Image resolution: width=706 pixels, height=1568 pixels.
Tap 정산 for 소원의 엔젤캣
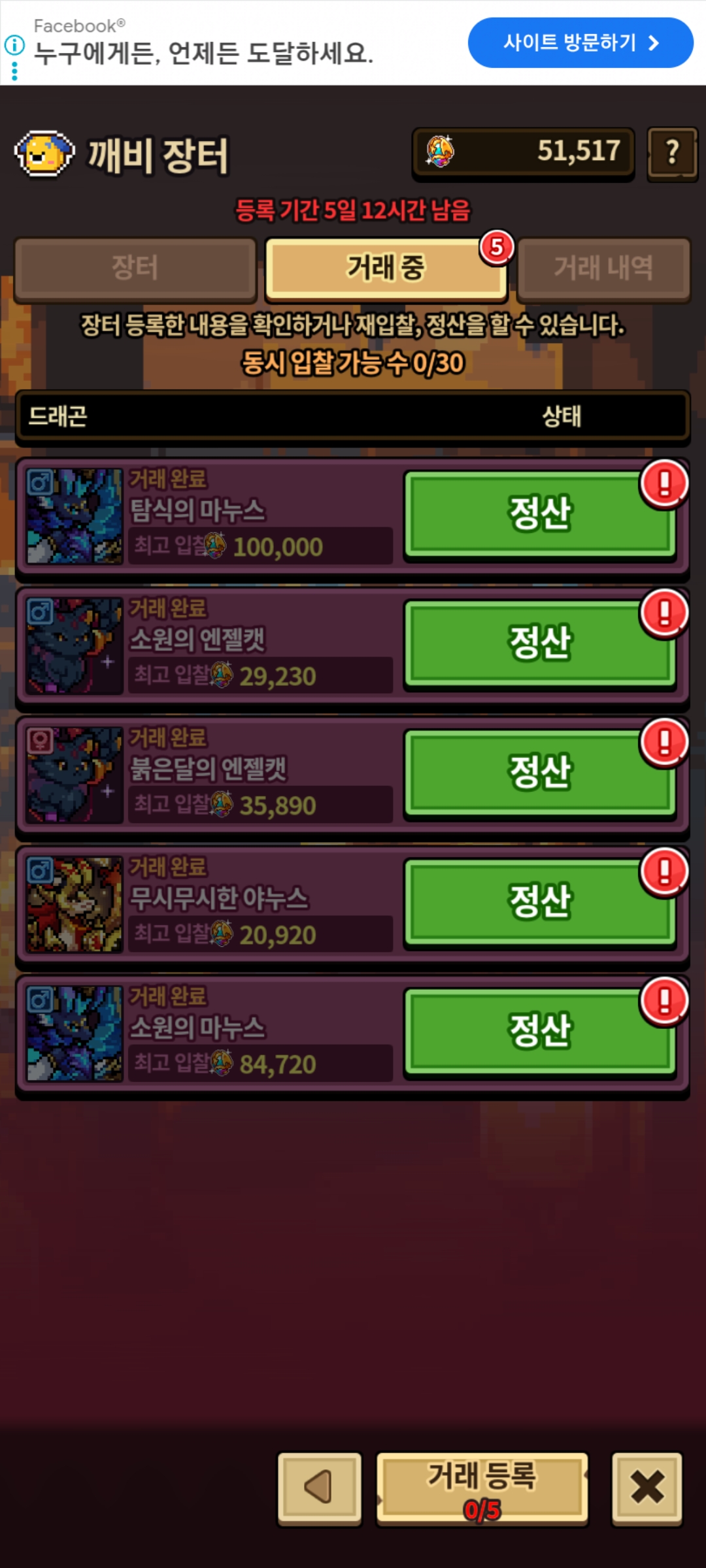click(x=540, y=643)
